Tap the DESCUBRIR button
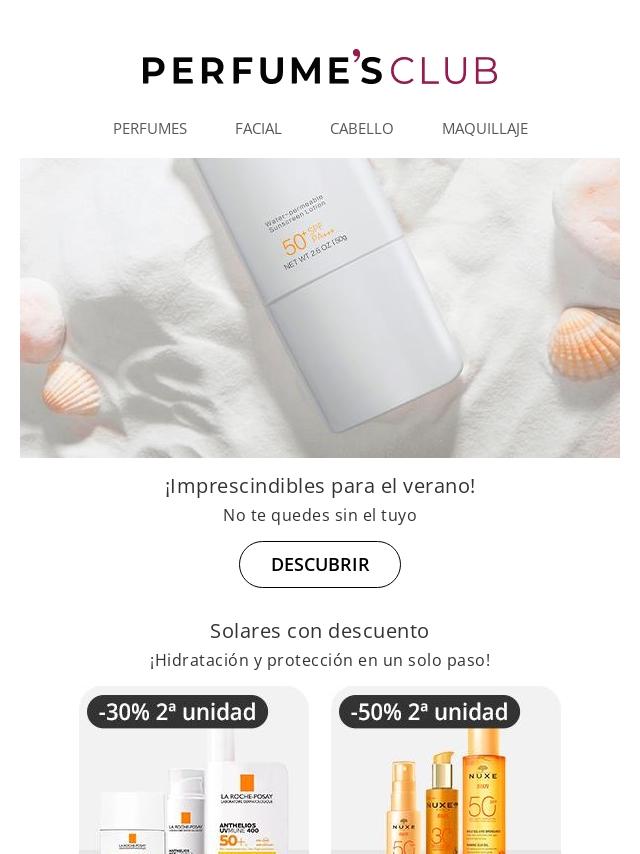The image size is (640, 854). (320, 564)
